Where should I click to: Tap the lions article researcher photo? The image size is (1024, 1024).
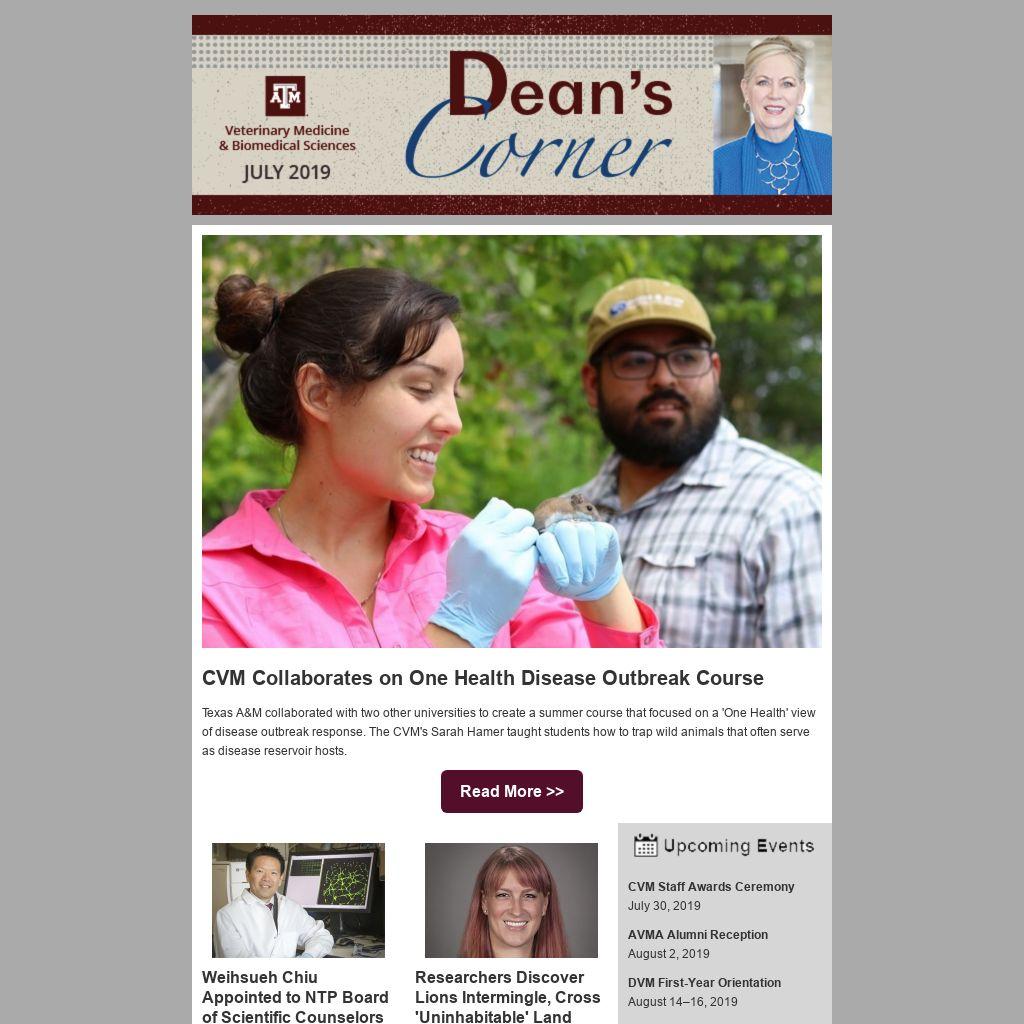click(511, 900)
